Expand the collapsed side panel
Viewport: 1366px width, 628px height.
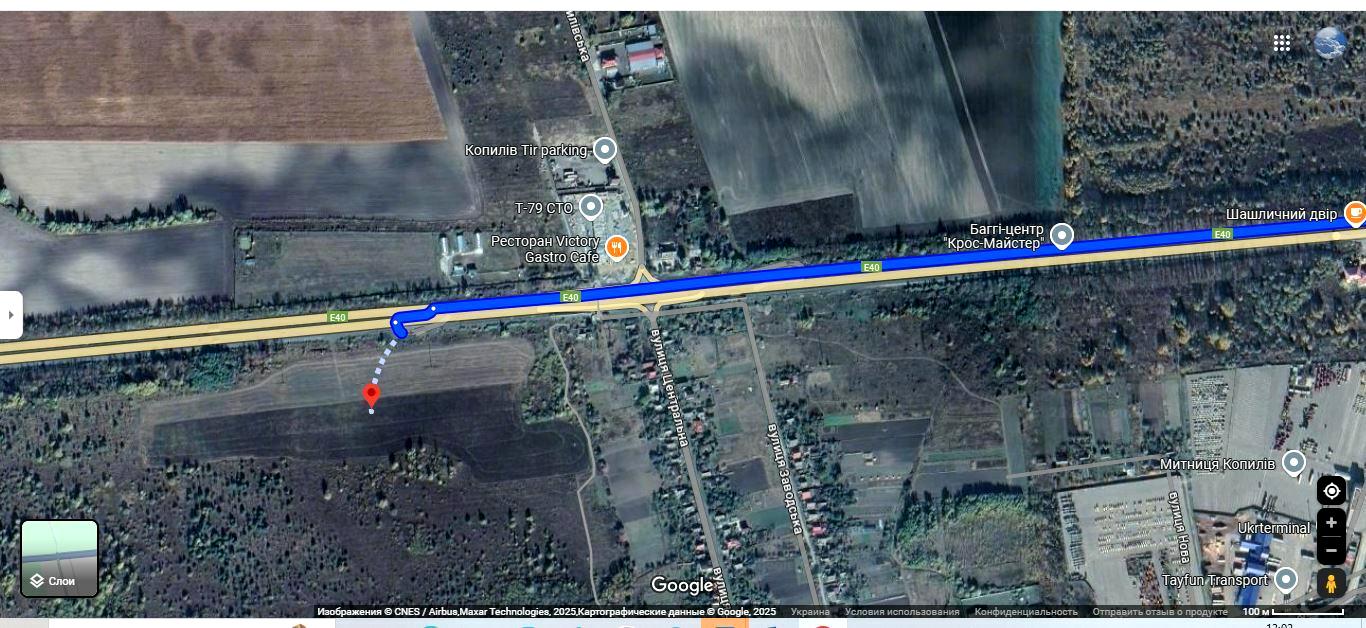point(10,314)
